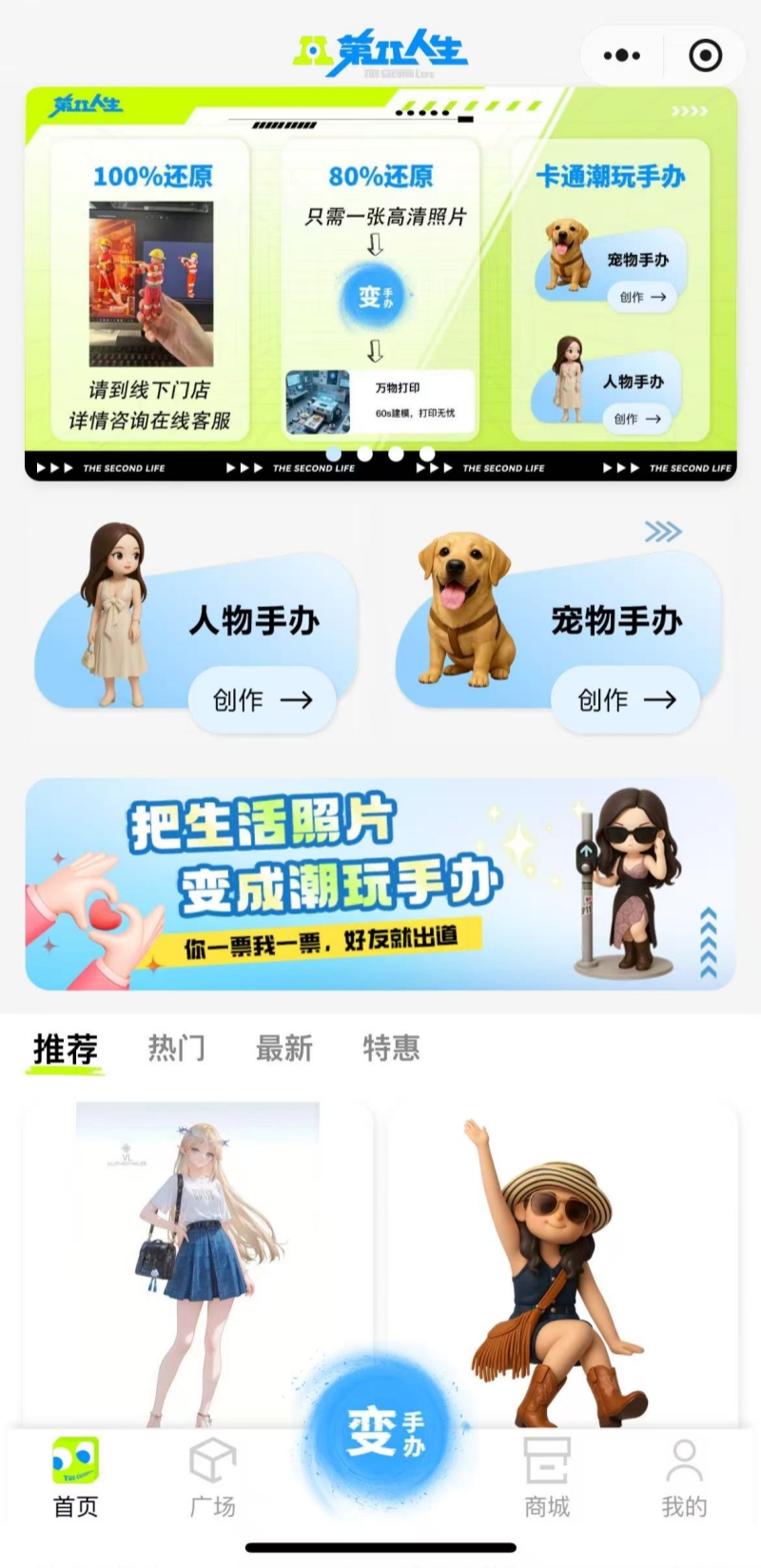Tap 创作 on the 人物手办 card

[263, 700]
